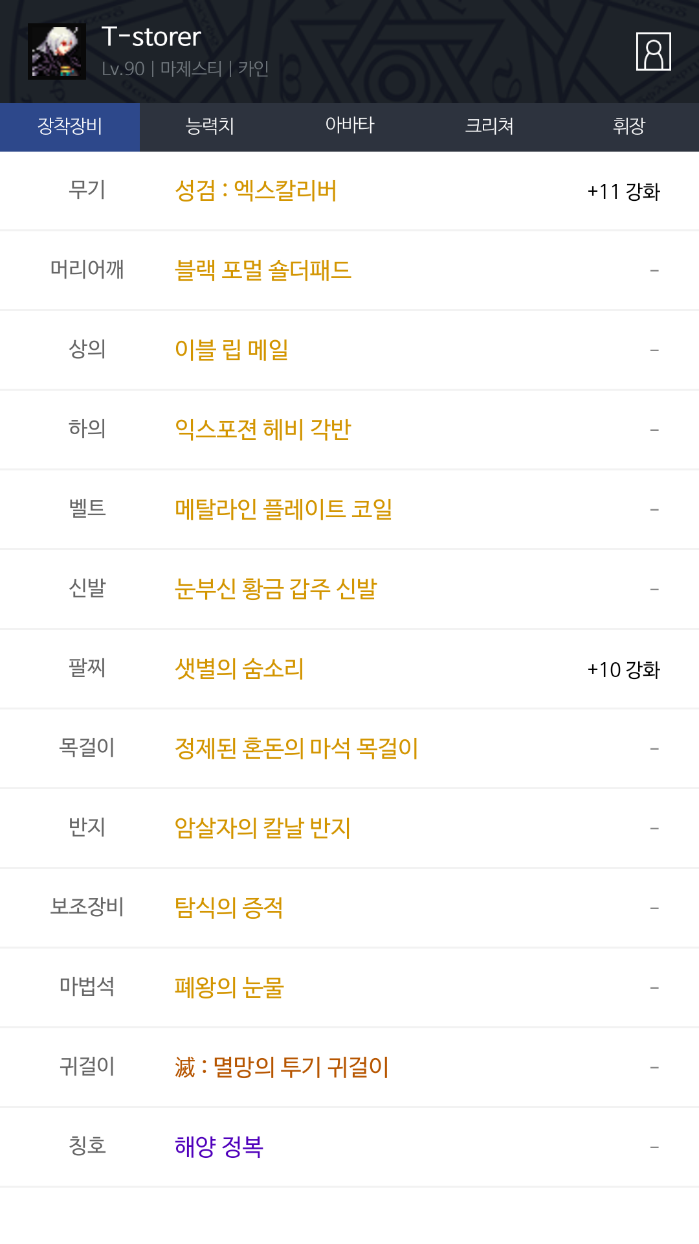
Task: Open 블랙 포멀 숄더패드 item details
Action: [263, 271]
